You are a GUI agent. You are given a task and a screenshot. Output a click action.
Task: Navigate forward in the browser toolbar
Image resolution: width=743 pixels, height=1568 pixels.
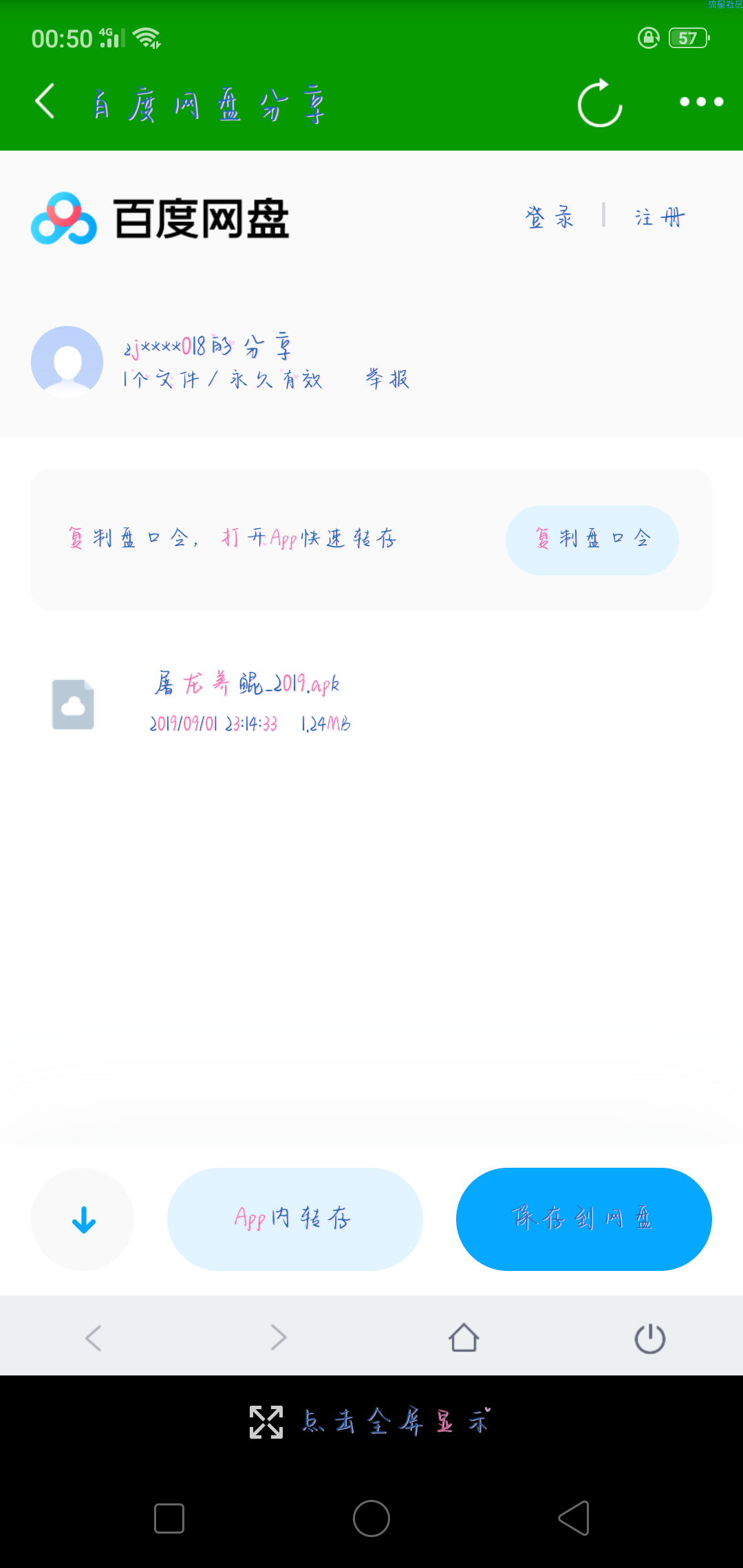[278, 1338]
